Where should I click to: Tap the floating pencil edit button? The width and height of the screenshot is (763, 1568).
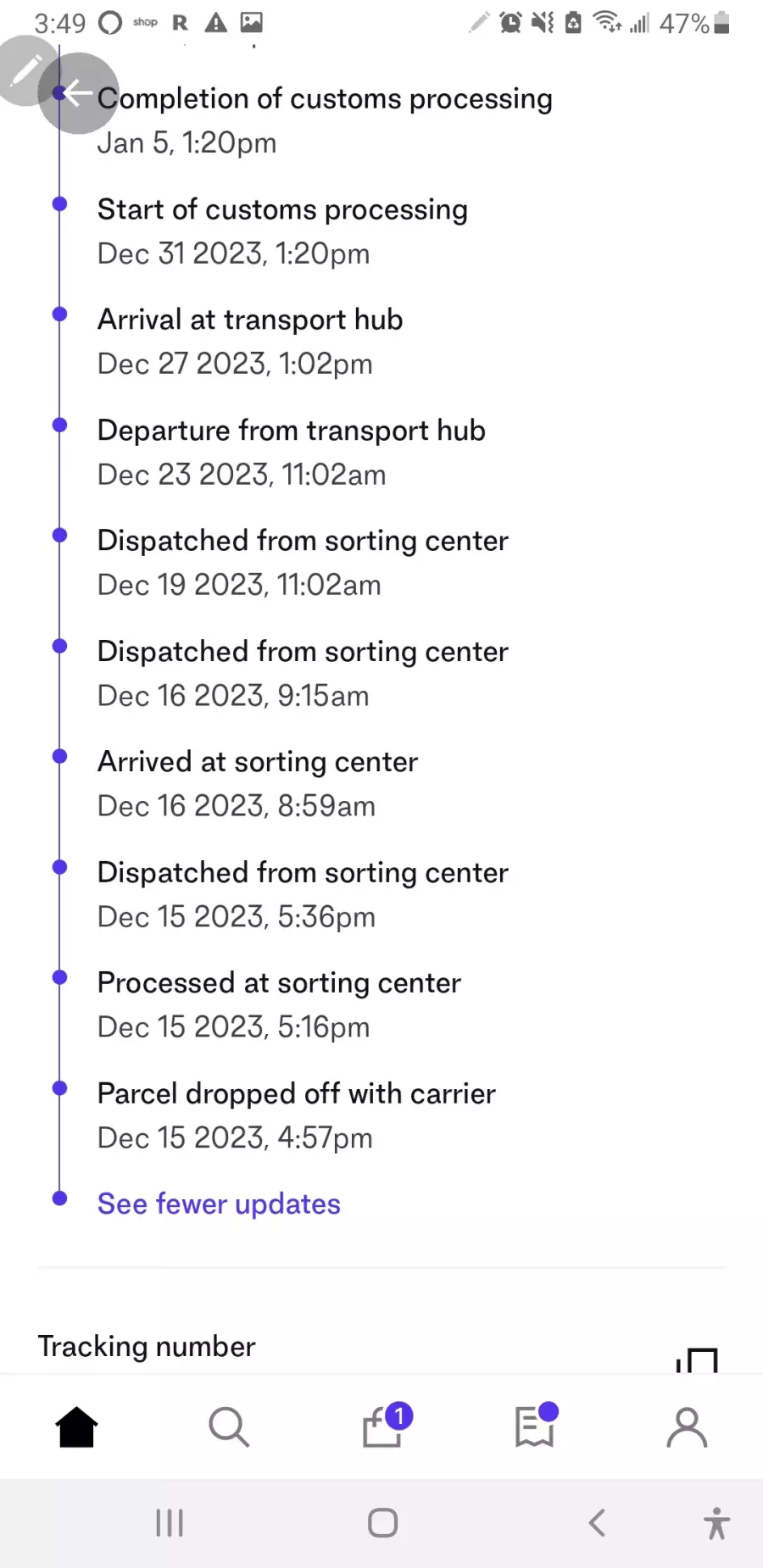[25, 70]
